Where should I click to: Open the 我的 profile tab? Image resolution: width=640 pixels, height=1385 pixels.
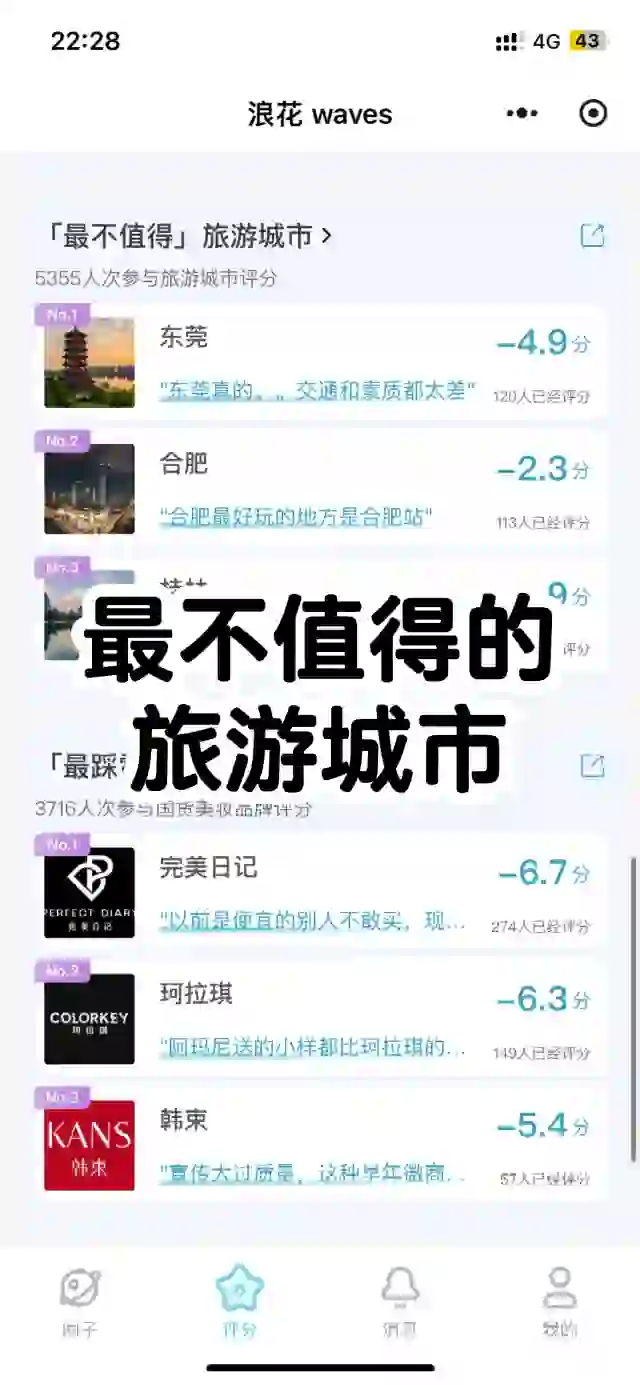(560, 1300)
